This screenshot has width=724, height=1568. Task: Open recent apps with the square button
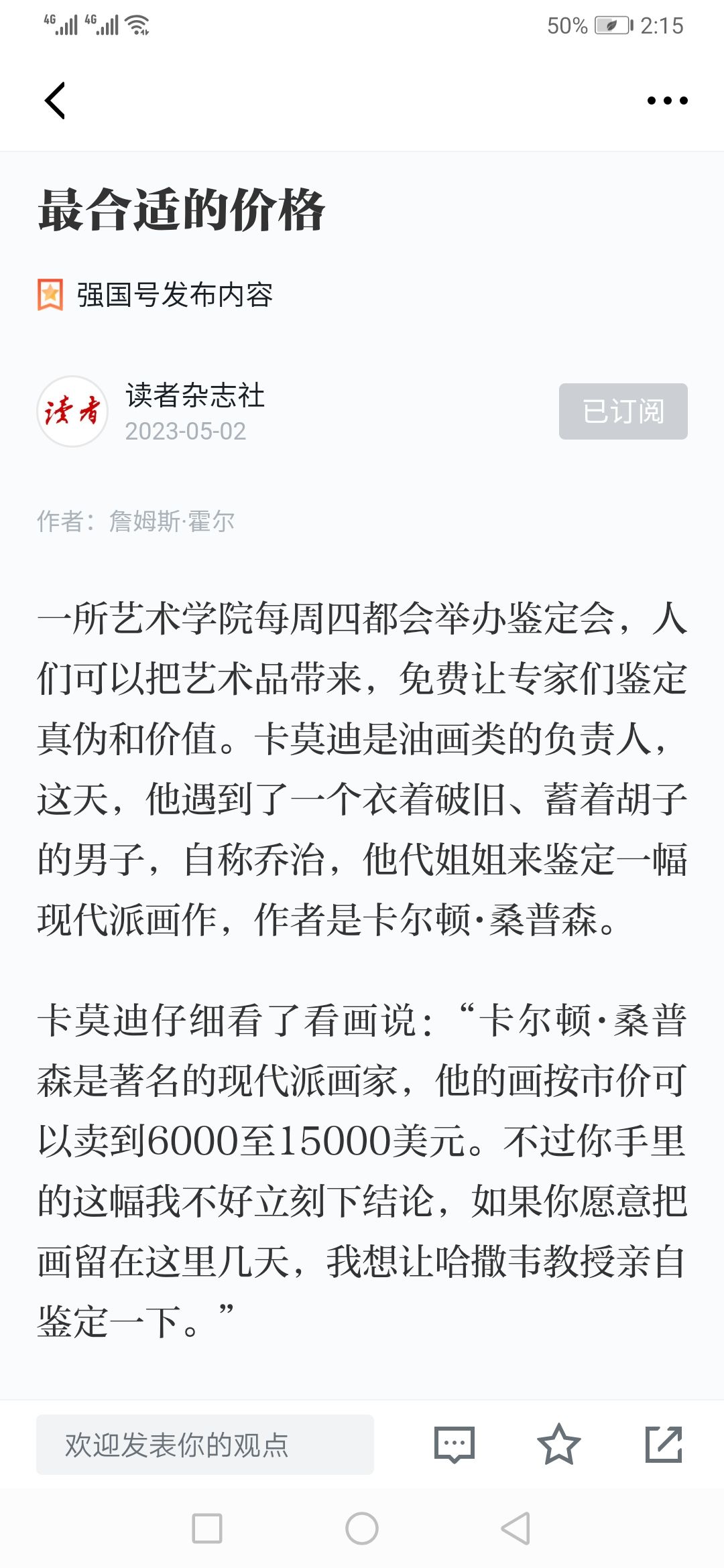coord(207,1528)
